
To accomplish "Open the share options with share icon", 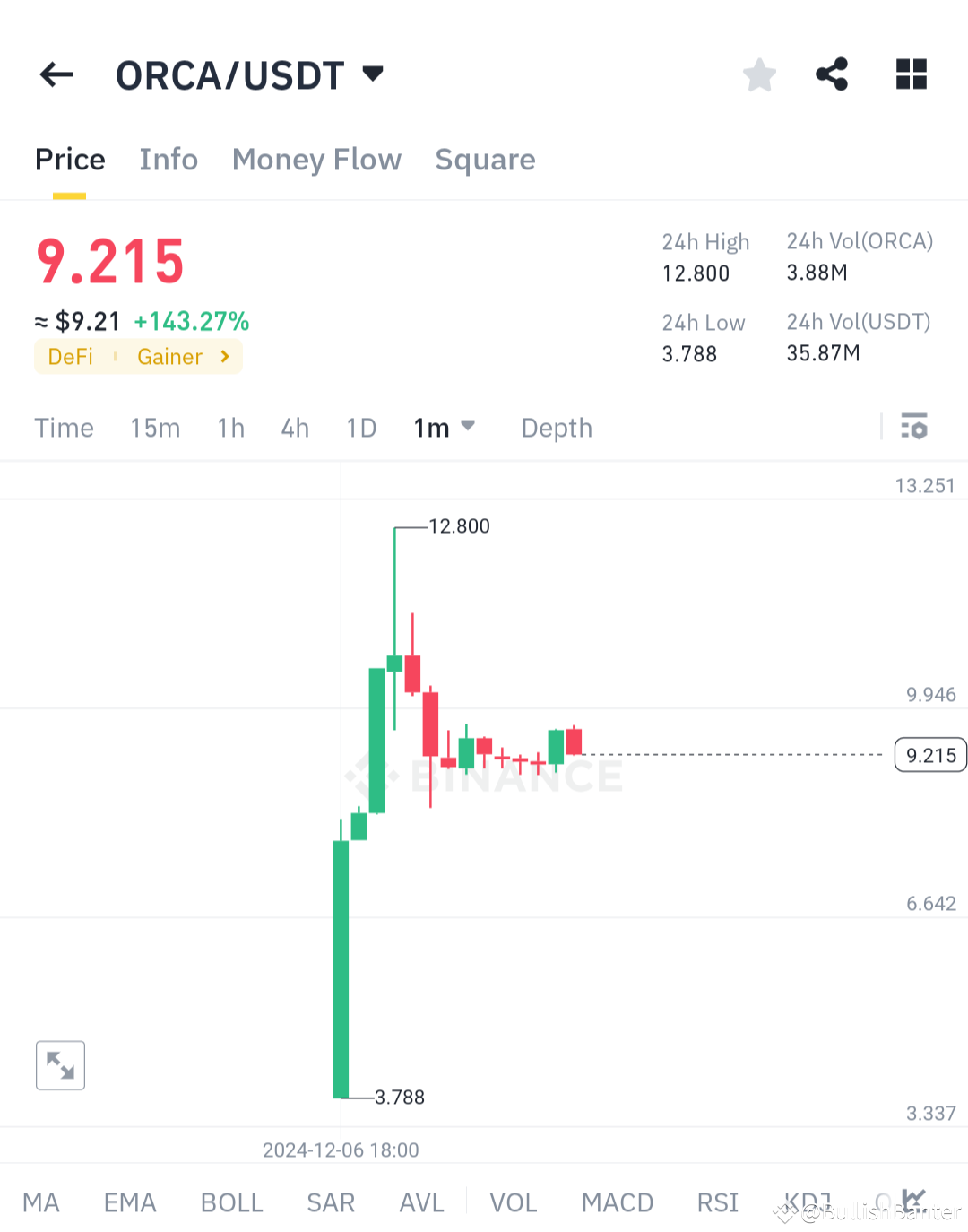I will pos(831,74).
